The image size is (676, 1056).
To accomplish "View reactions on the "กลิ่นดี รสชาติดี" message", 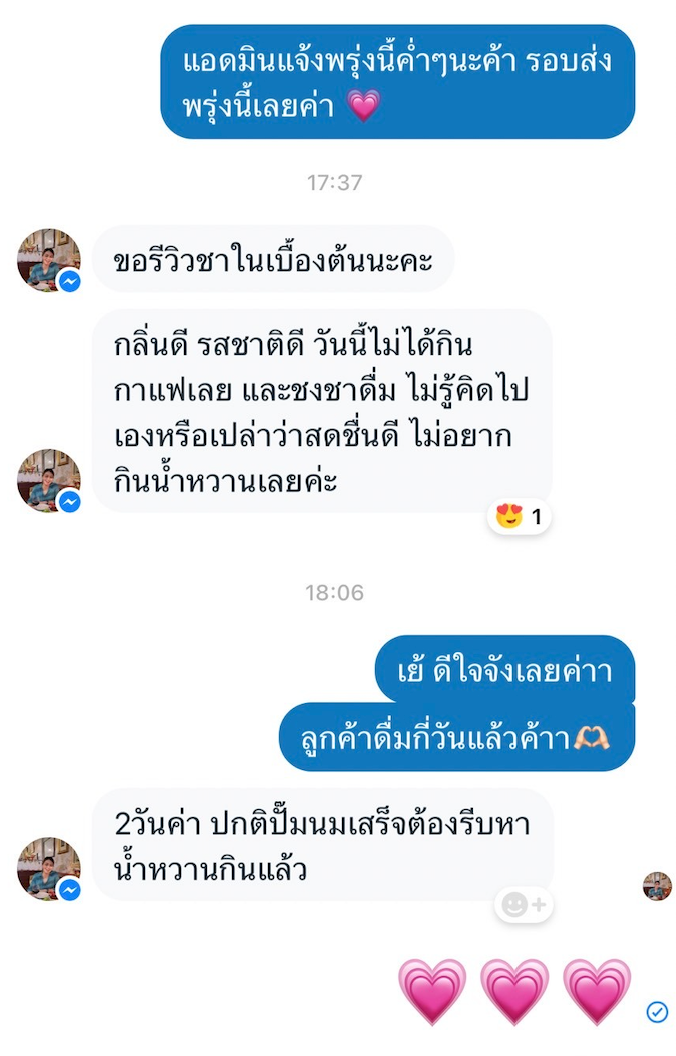I will coord(519,517).
